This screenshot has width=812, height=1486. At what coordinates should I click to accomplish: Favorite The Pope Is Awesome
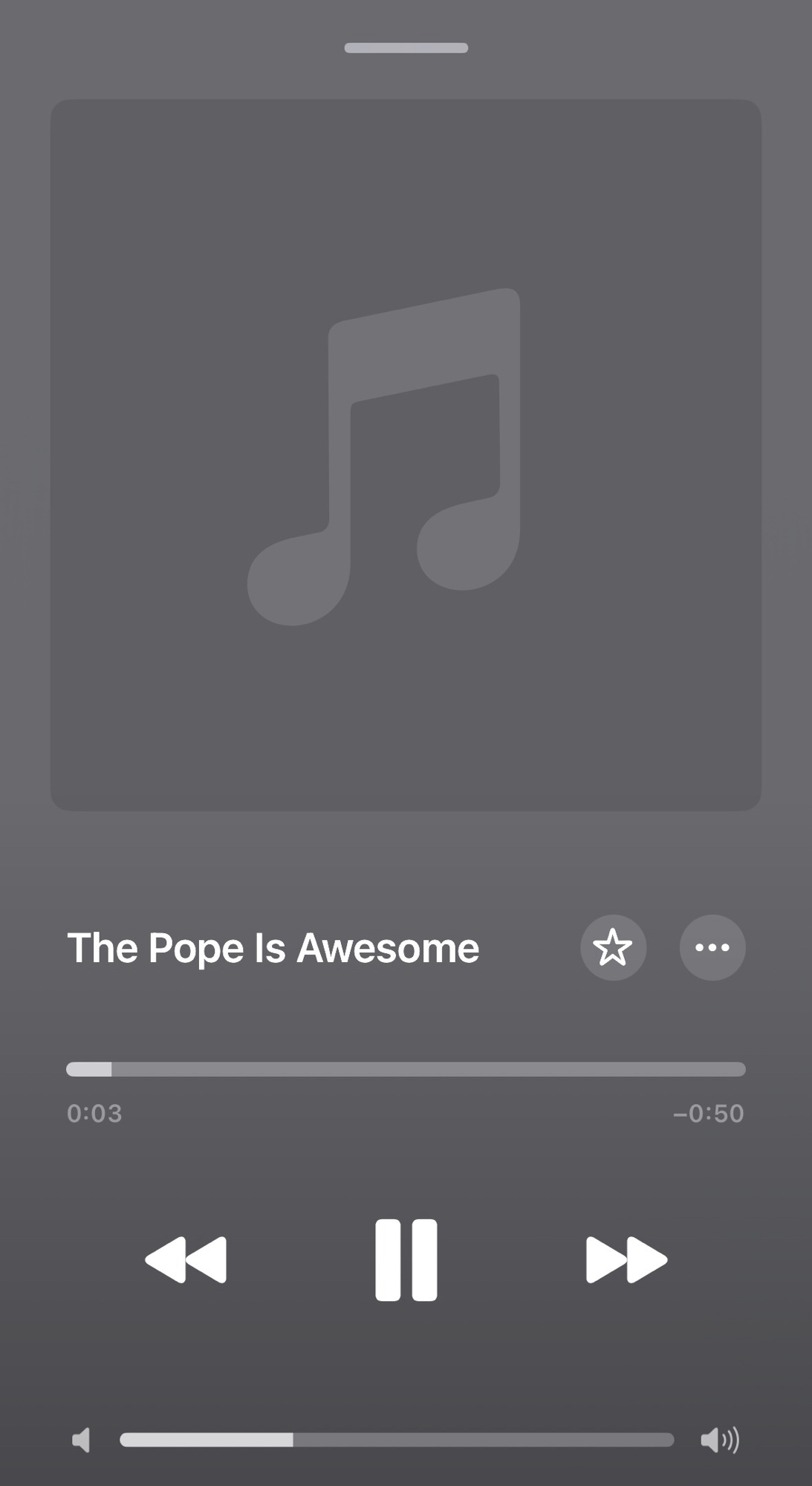click(613, 947)
